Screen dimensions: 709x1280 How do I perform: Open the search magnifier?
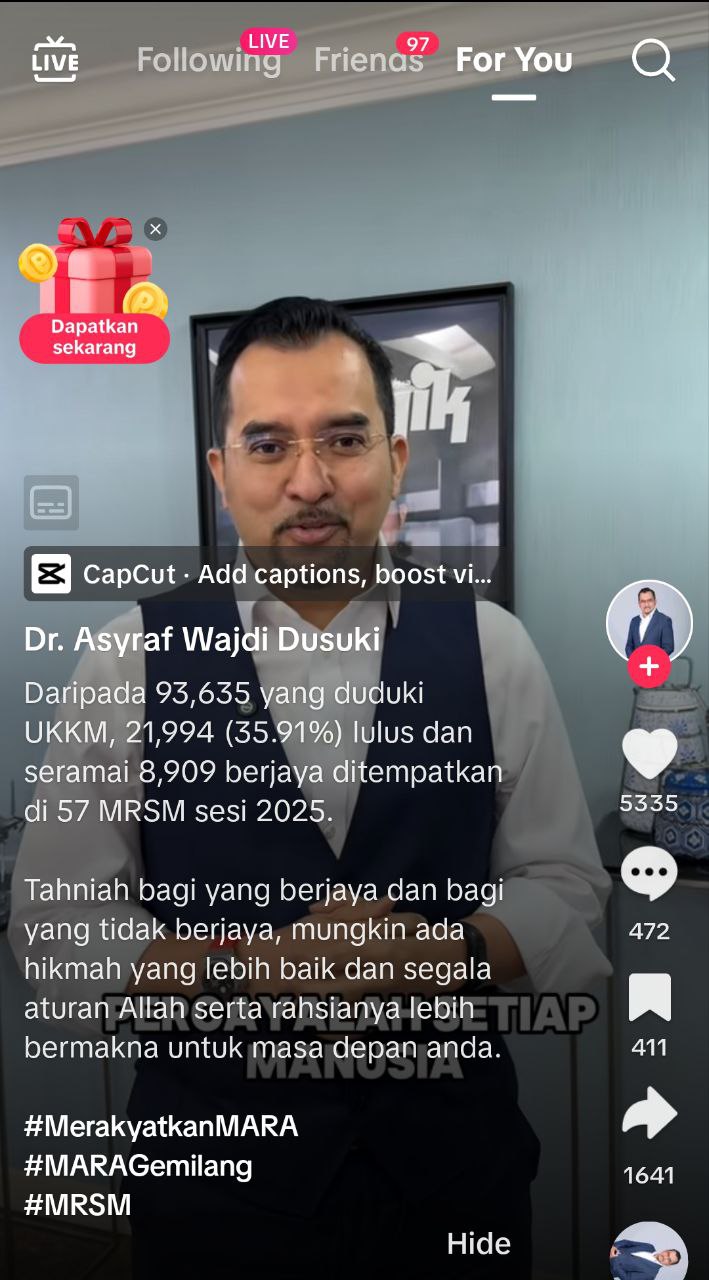tap(653, 61)
